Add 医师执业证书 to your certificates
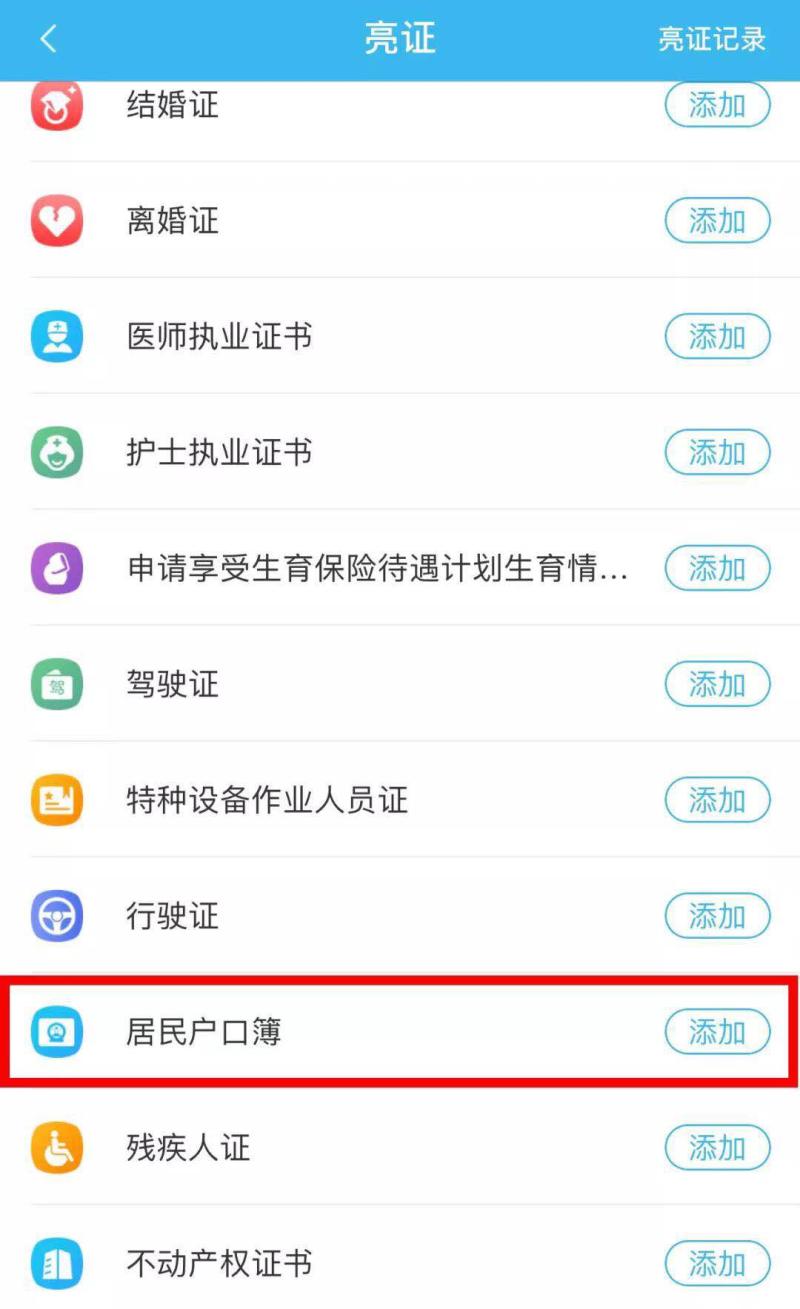The width and height of the screenshot is (800, 1309). click(x=717, y=337)
